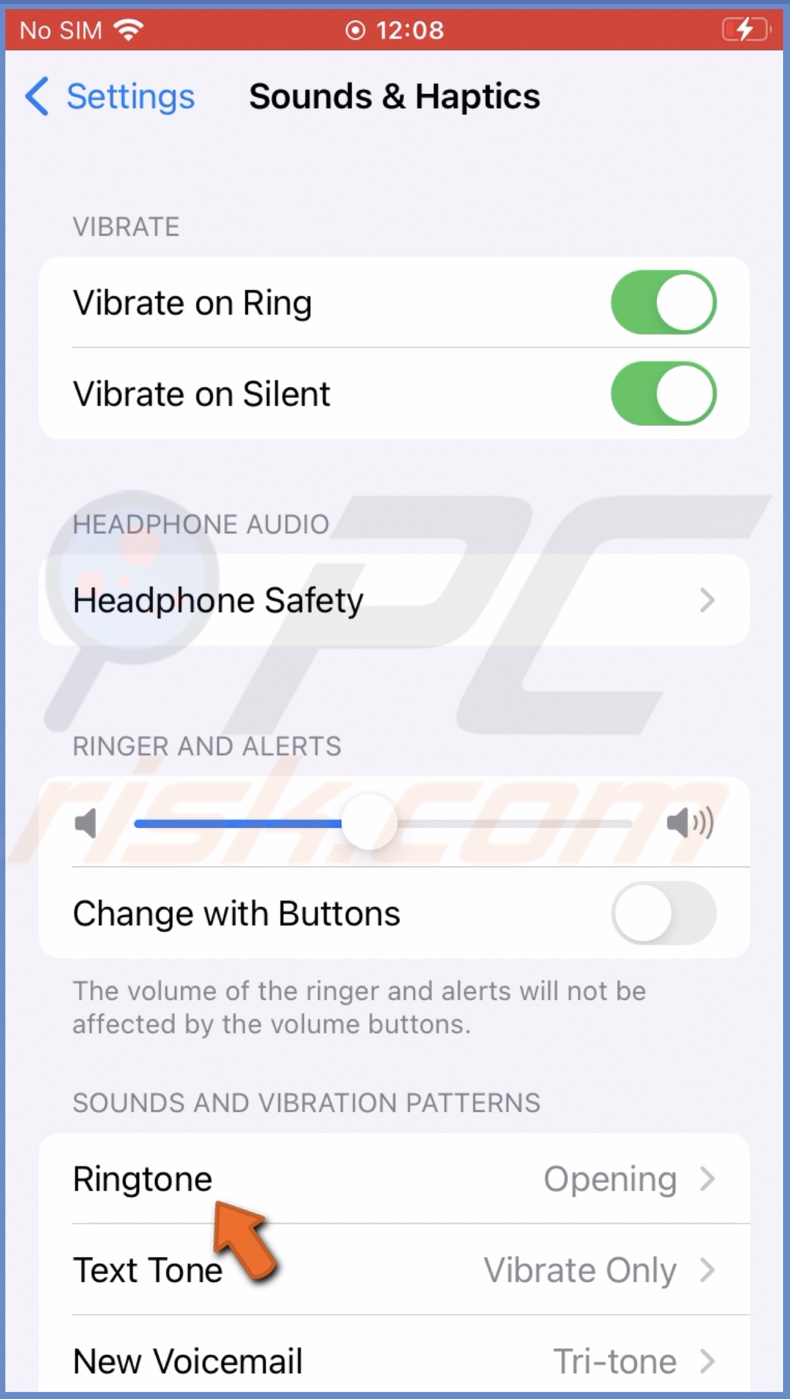Disable Vibrate on Ring
Screen dimensions: 790x1399
pos(663,302)
